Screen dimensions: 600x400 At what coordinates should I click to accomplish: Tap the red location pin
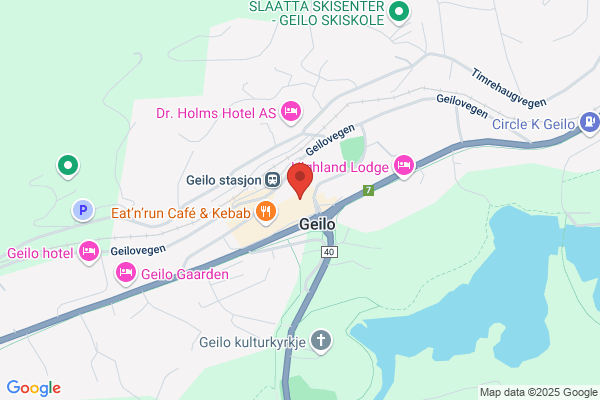(x=300, y=180)
